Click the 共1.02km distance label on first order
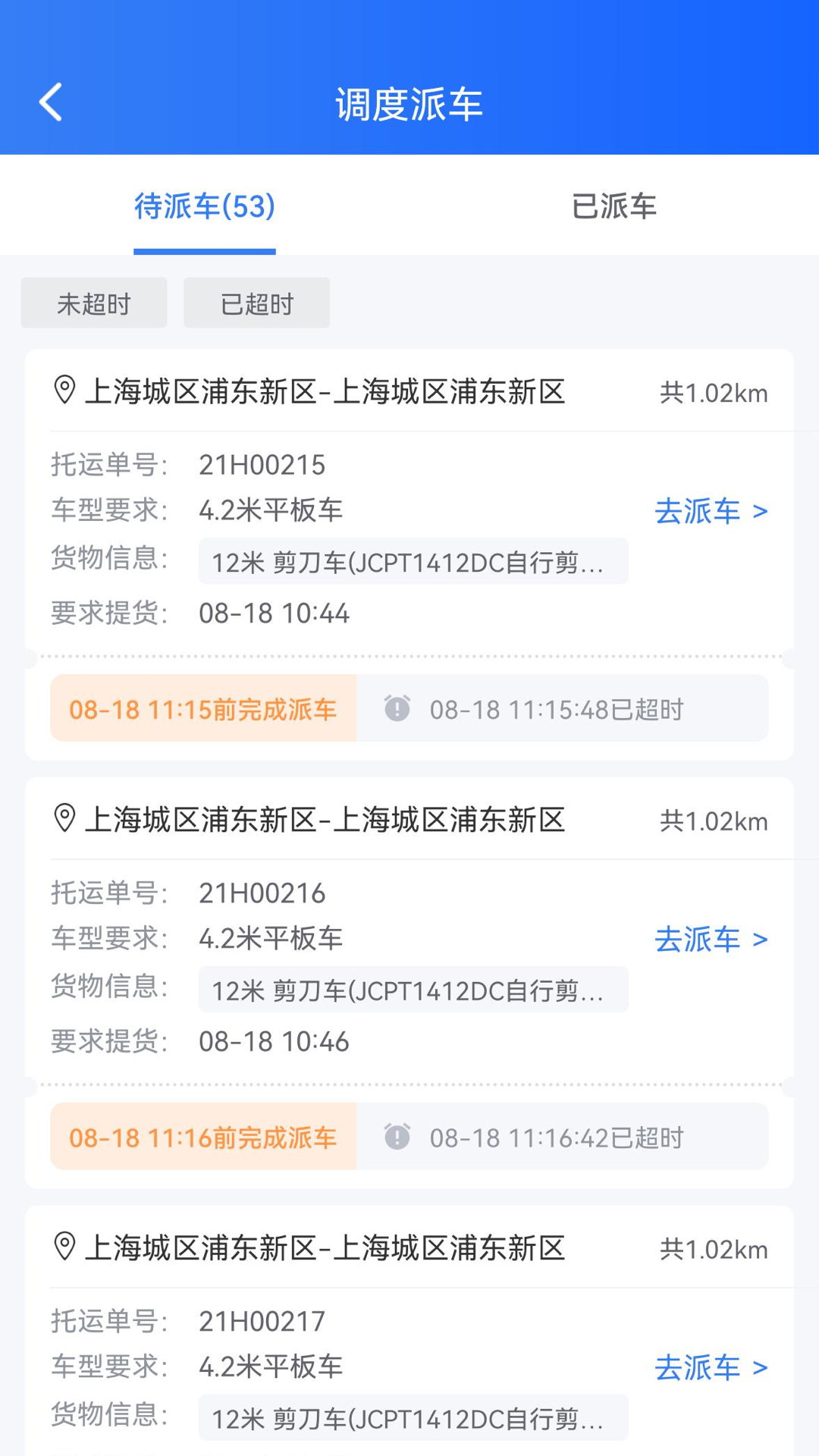The width and height of the screenshot is (819, 1456). (714, 391)
